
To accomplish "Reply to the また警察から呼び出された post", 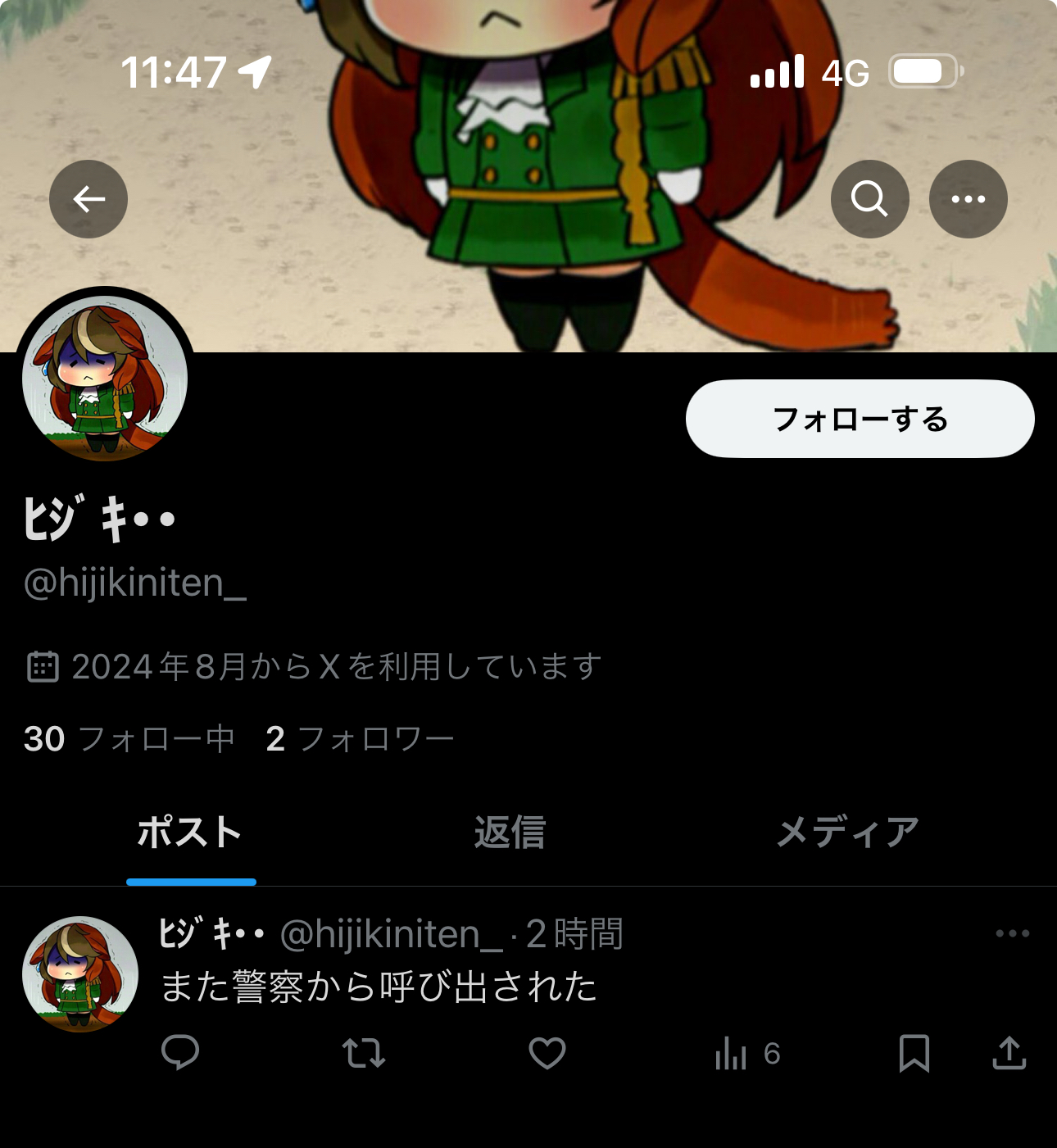I will (x=180, y=1053).
